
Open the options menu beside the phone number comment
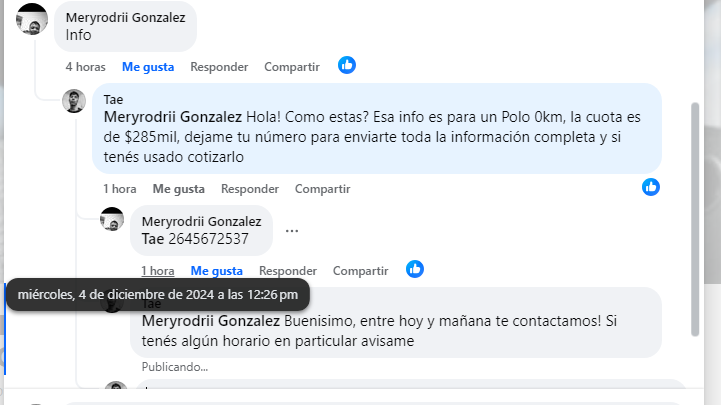292,230
